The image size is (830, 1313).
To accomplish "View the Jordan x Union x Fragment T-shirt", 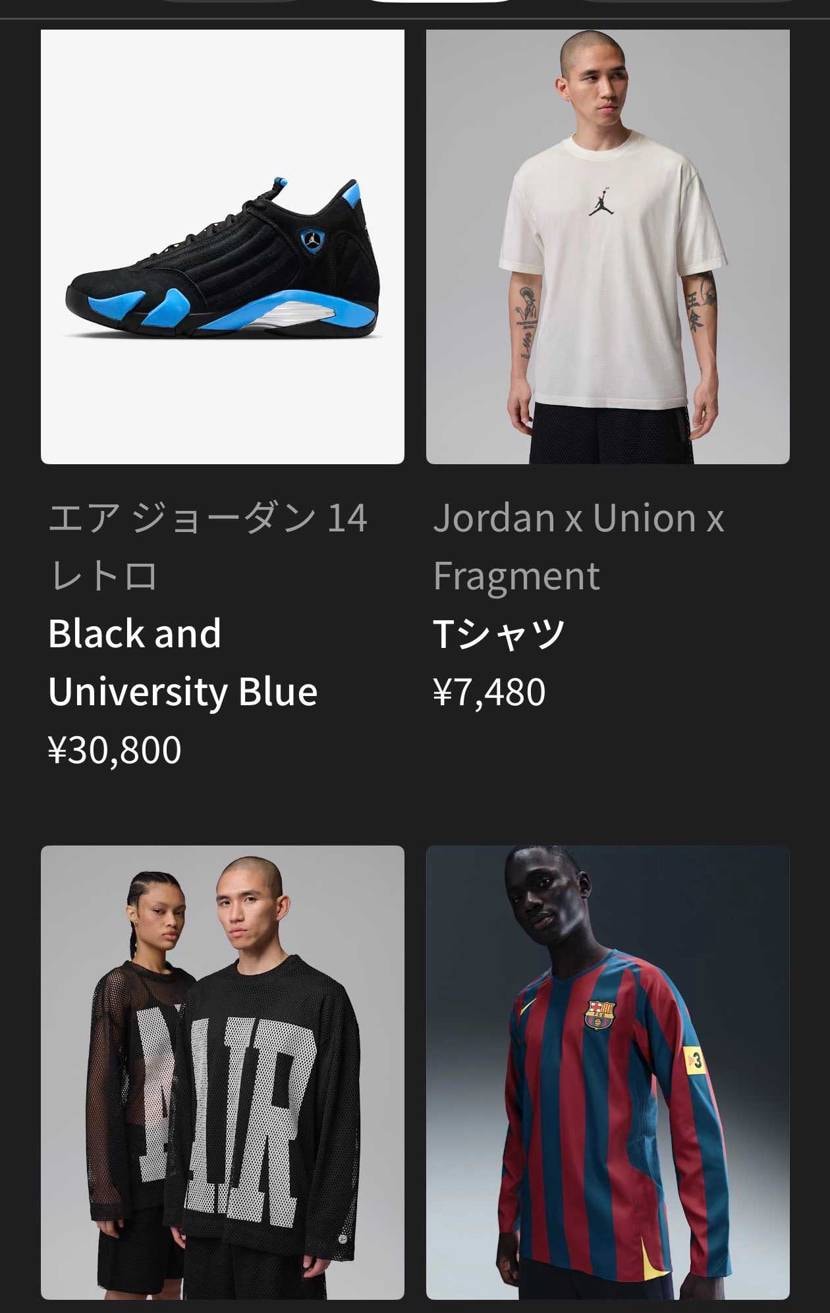I will [x=608, y=247].
